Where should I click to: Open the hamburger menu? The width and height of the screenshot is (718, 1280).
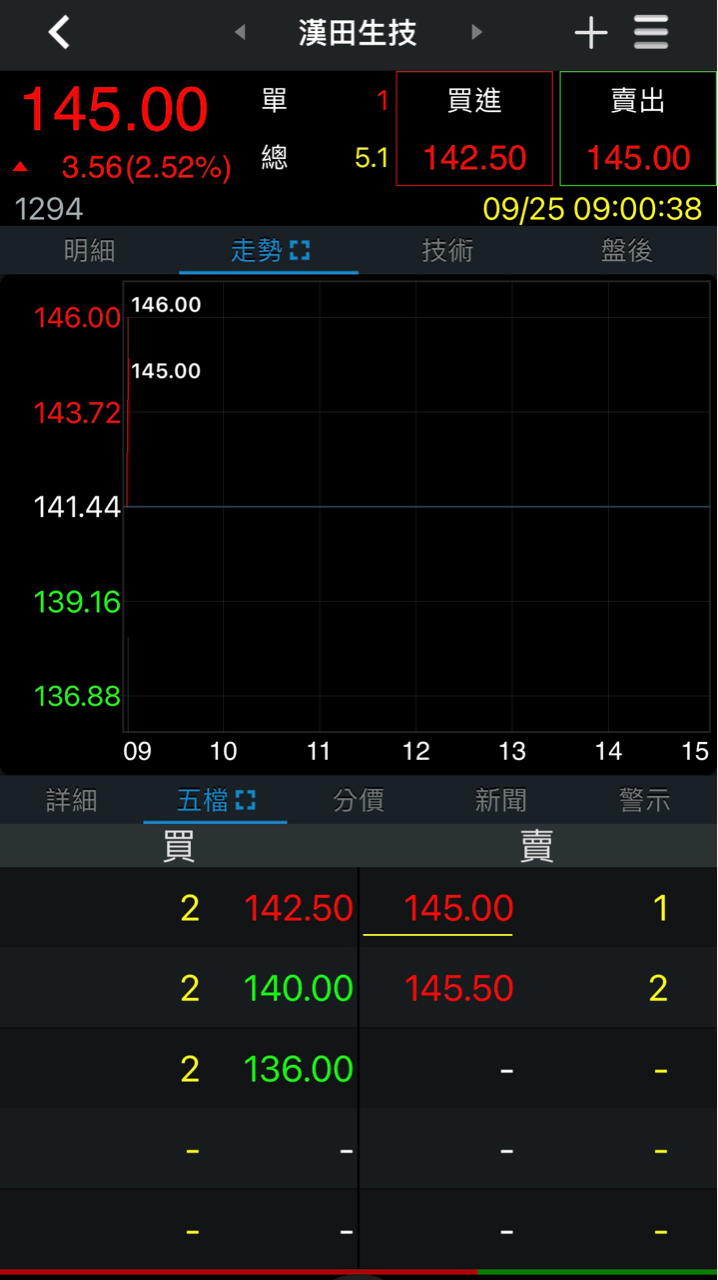tap(651, 34)
